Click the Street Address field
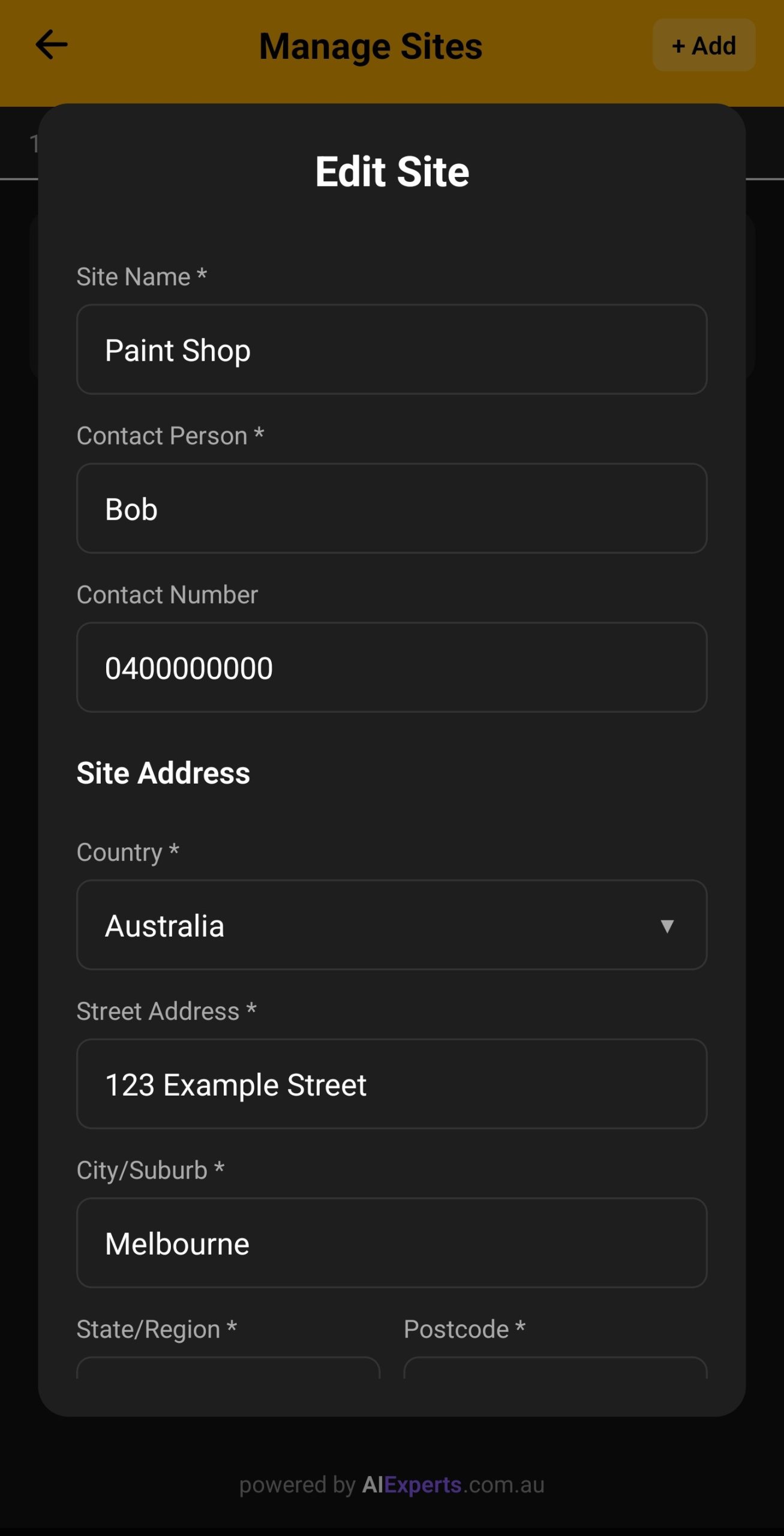 click(392, 1084)
